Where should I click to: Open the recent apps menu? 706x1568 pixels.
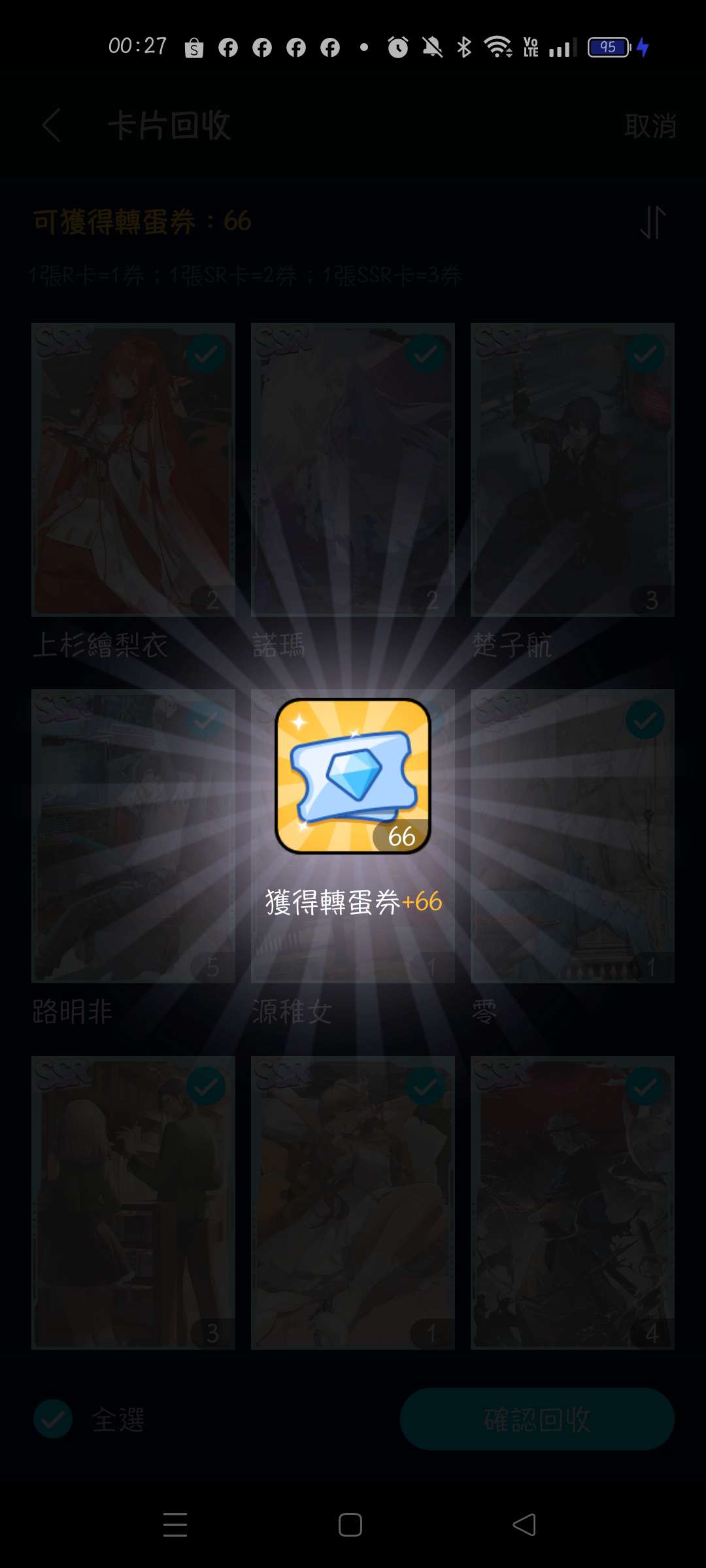point(175,1525)
